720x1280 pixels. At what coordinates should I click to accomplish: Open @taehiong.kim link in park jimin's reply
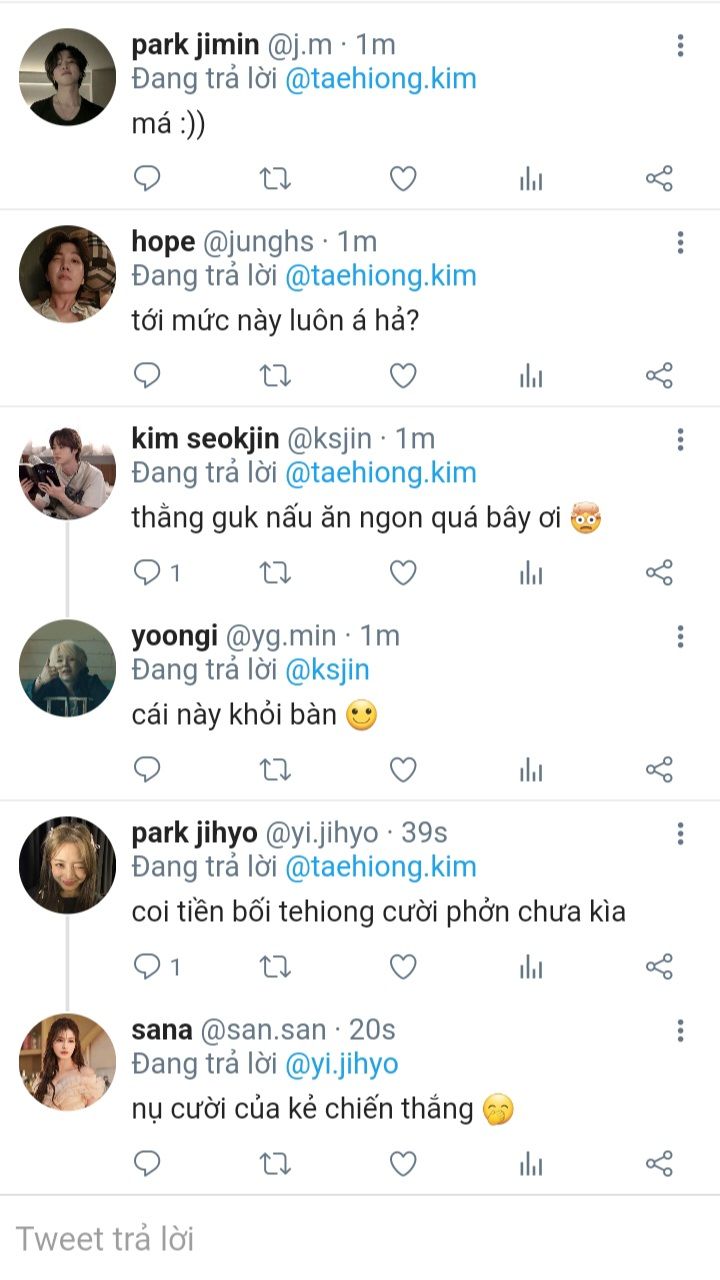coord(380,79)
